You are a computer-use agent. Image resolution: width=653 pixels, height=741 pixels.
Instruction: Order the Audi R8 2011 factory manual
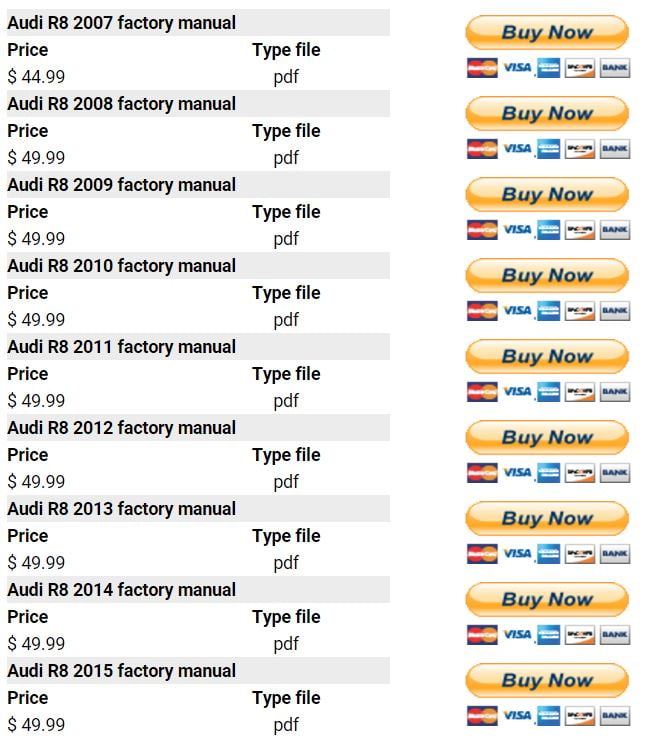(x=547, y=356)
